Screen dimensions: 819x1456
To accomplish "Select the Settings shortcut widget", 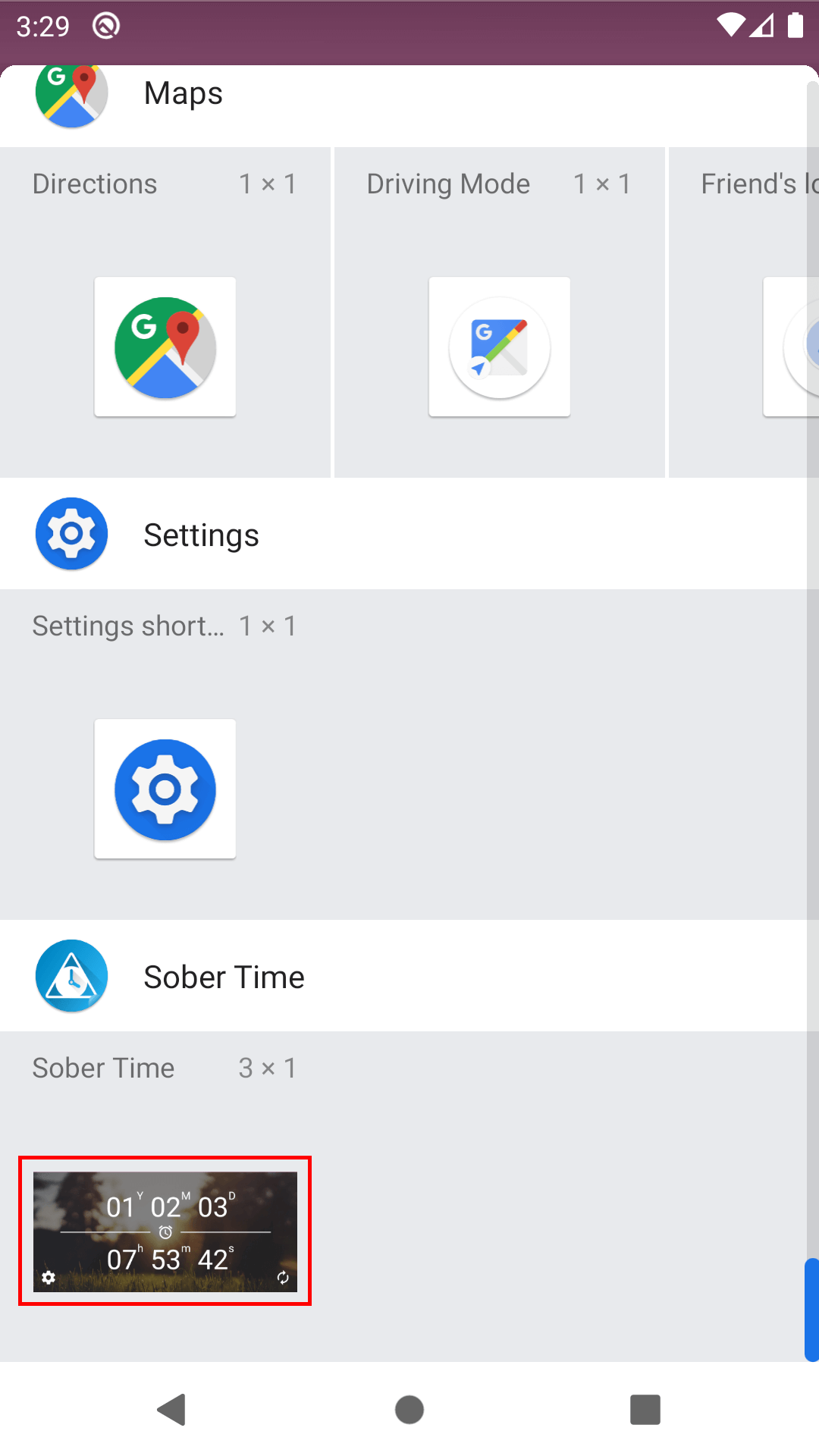I will 165,789.
